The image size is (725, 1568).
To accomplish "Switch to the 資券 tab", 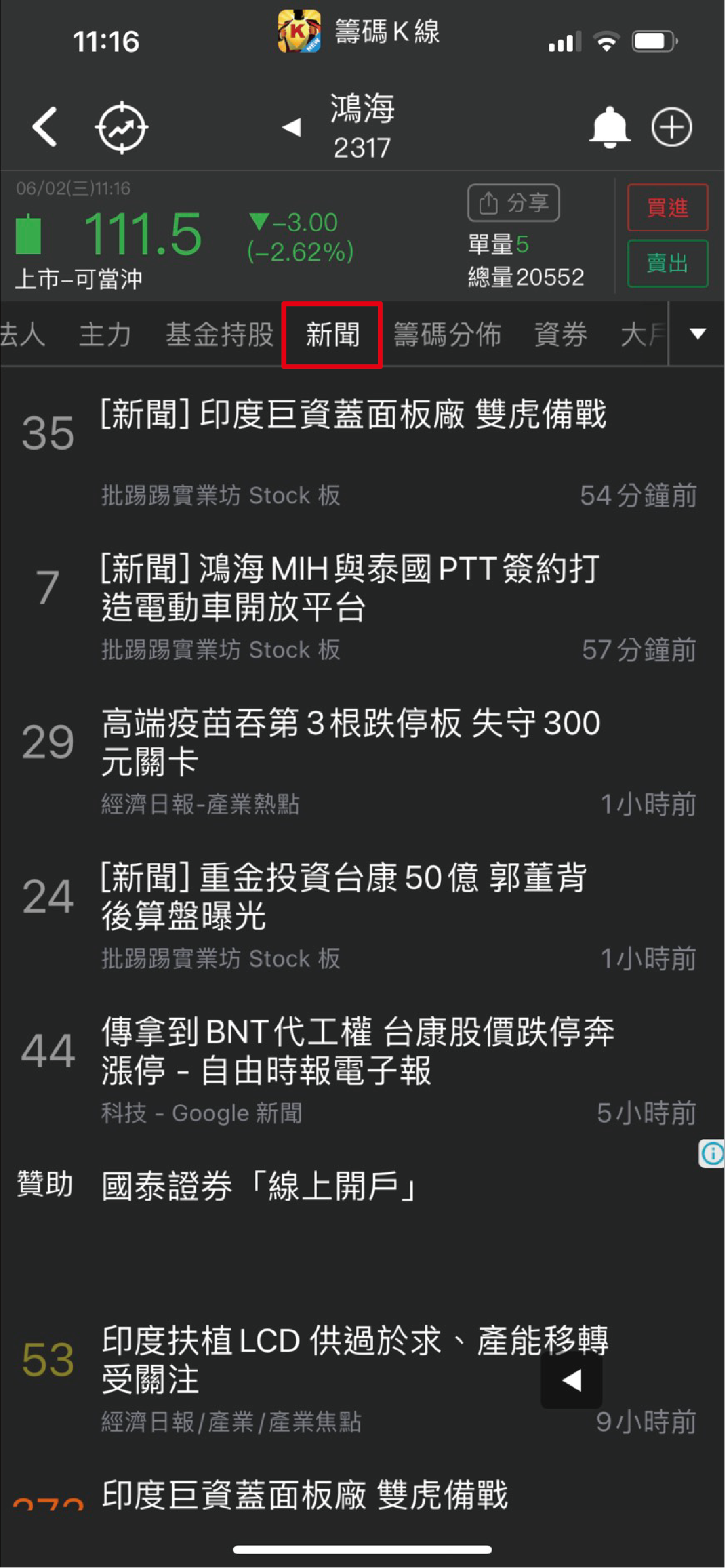I will tap(560, 334).
